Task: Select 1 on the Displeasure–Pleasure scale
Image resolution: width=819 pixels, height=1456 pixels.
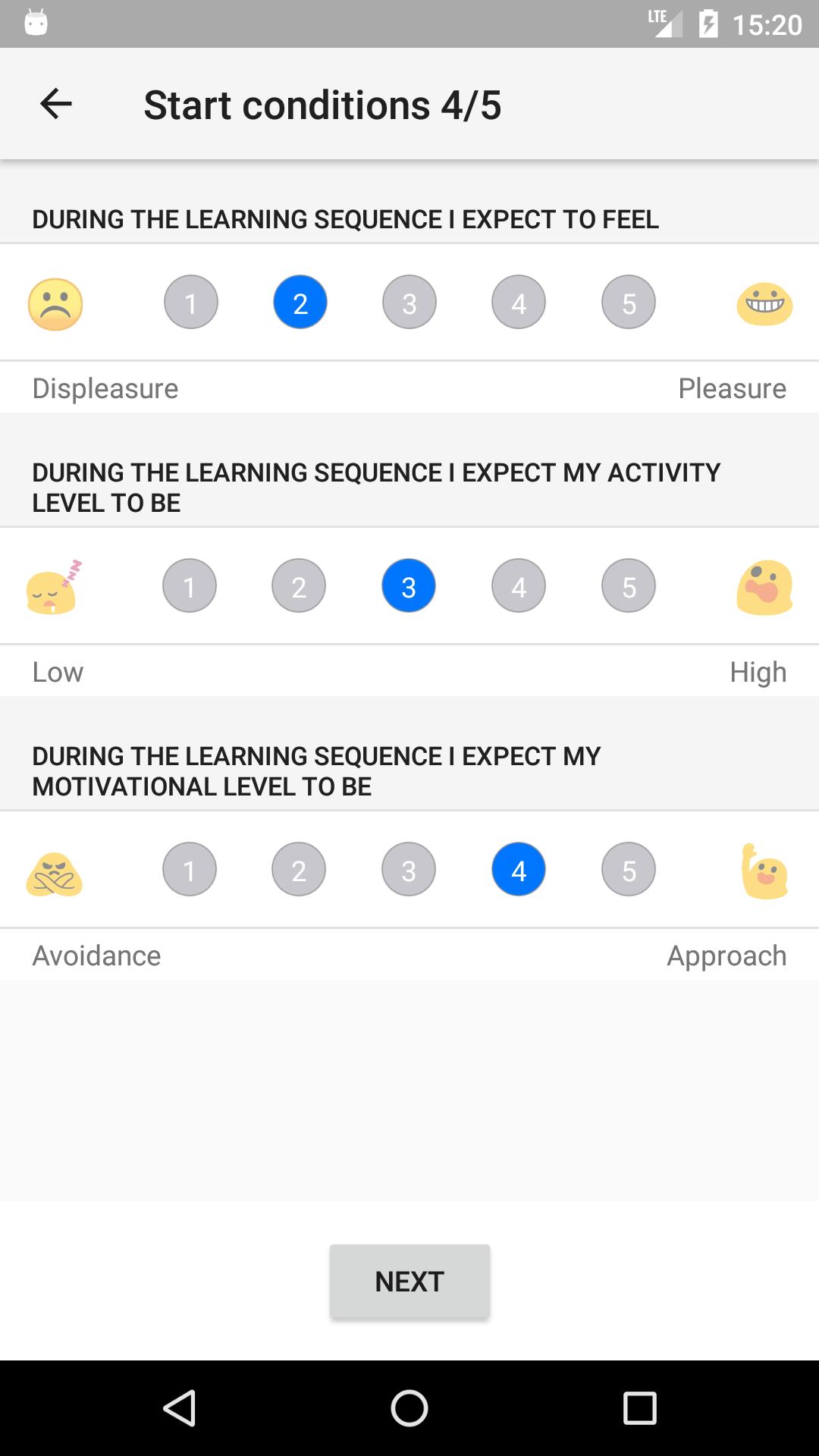Action: 191,303
